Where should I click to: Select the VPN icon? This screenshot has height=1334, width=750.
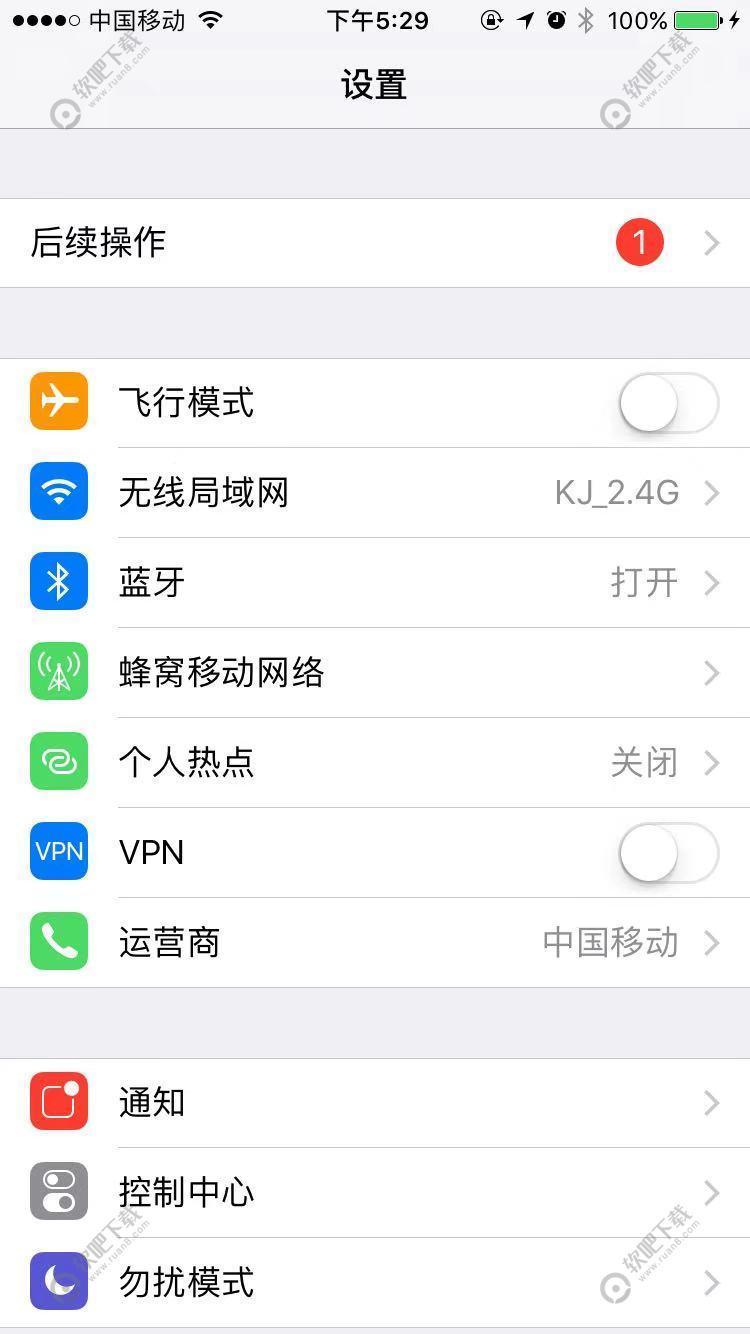point(58,852)
